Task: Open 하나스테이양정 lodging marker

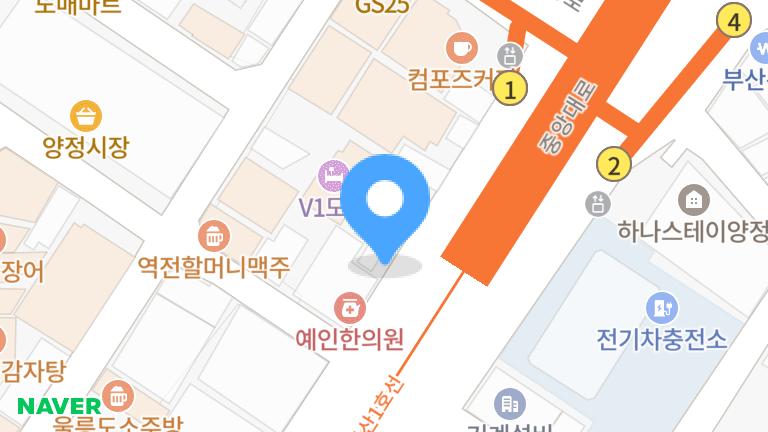Action: 690,198
